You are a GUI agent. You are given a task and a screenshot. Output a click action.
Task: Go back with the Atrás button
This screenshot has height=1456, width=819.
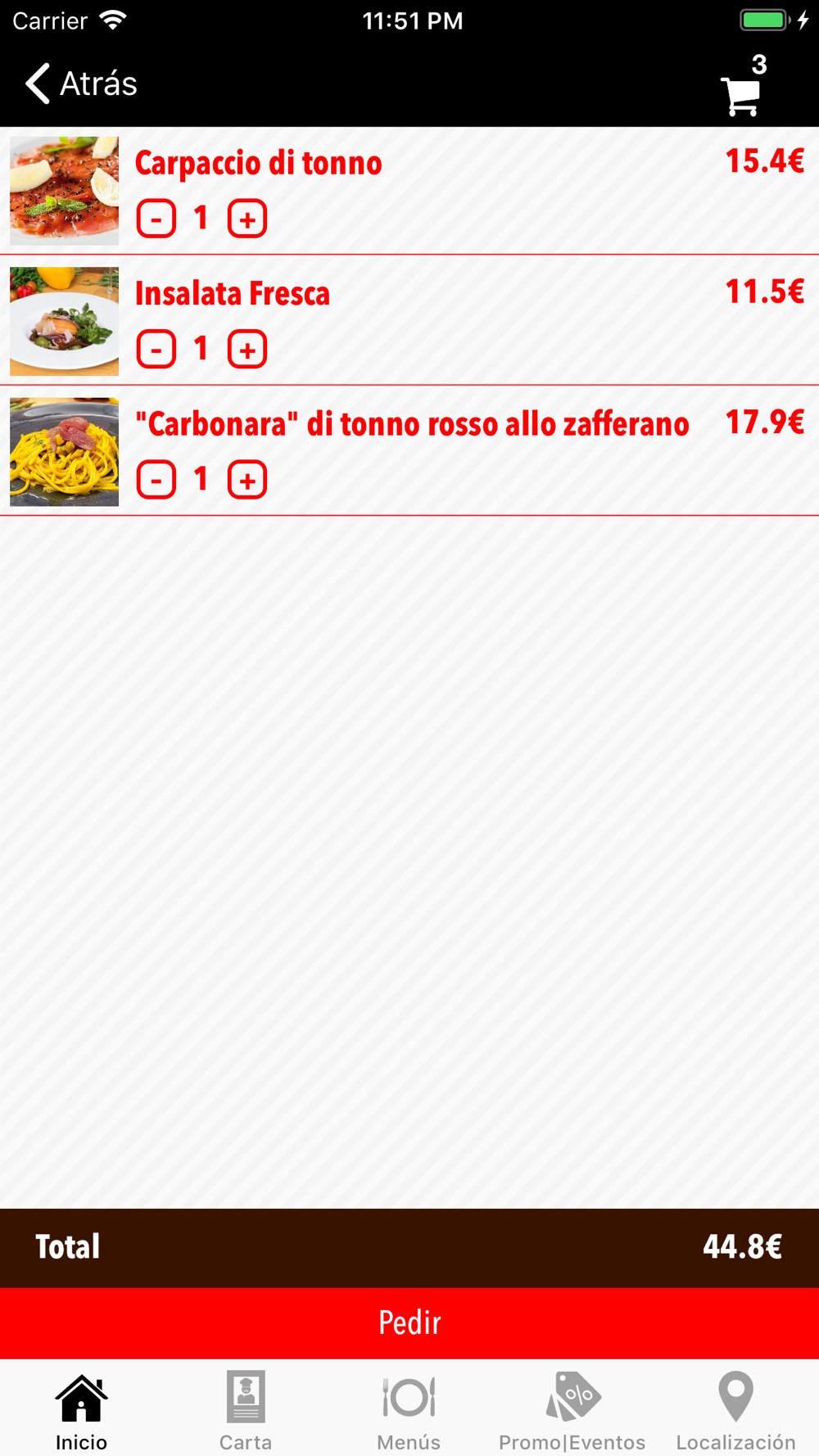click(81, 84)
